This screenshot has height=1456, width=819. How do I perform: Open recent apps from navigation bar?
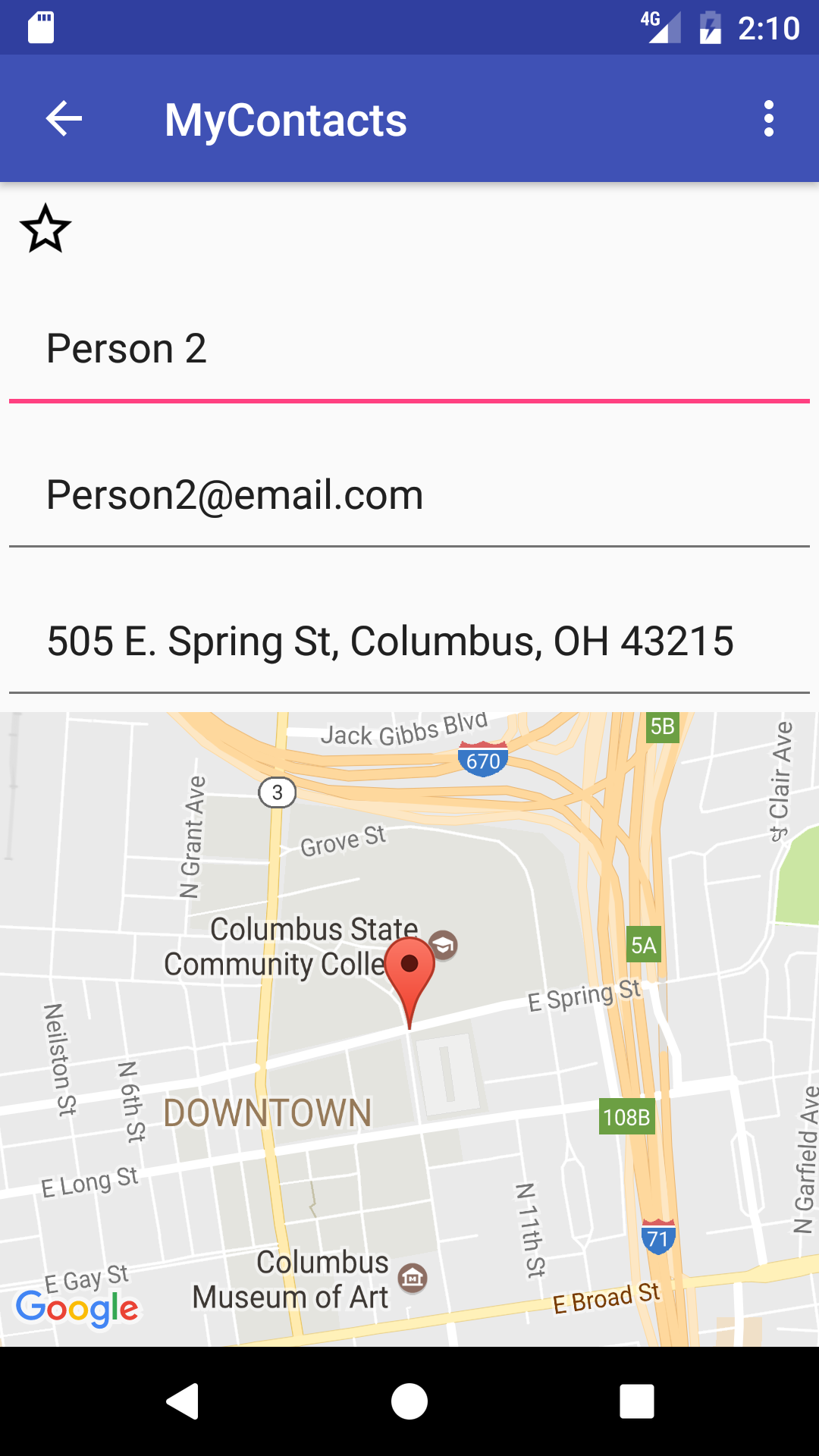coord(636,1401)
